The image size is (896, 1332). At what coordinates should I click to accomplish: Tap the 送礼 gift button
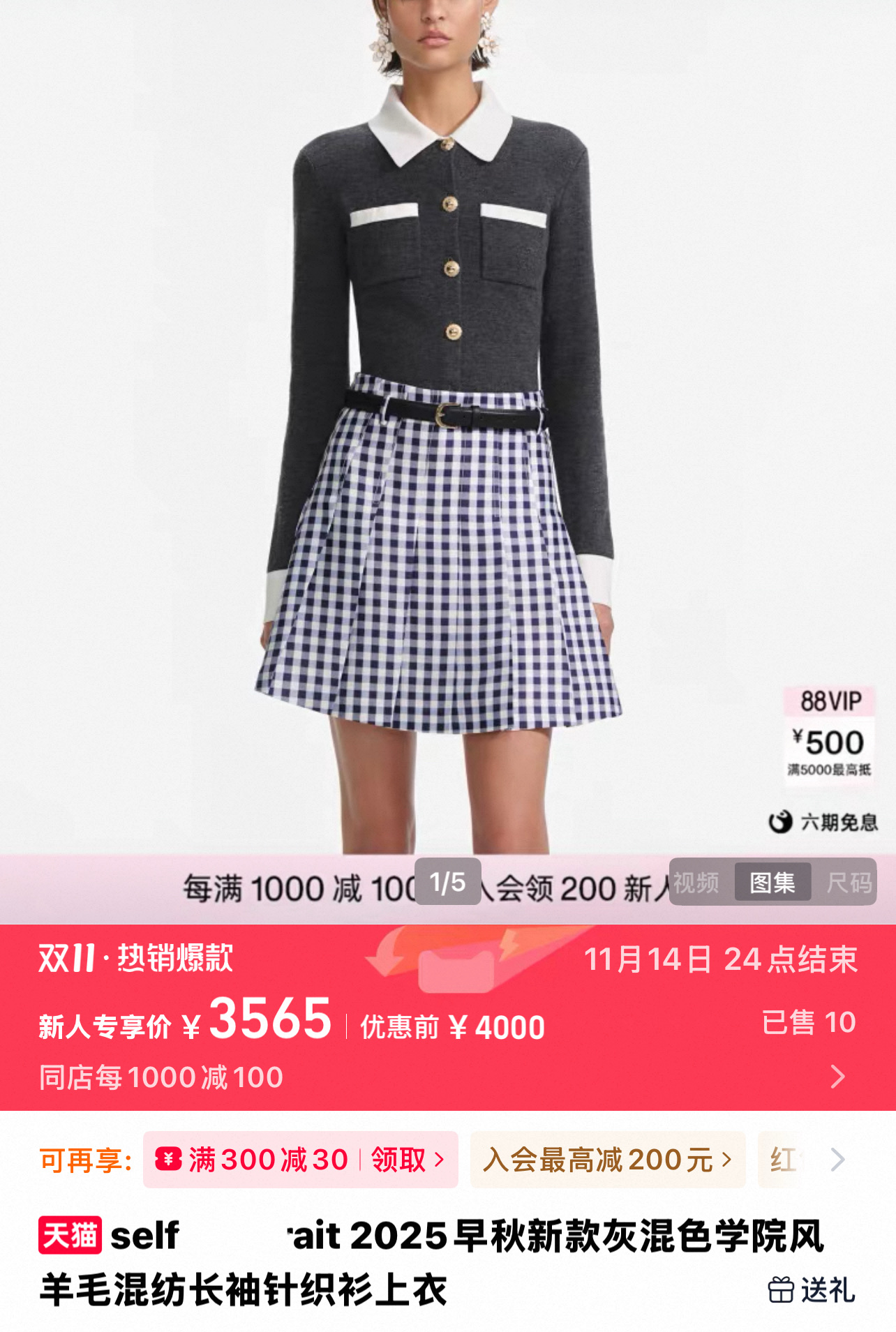coord(812,1289)
